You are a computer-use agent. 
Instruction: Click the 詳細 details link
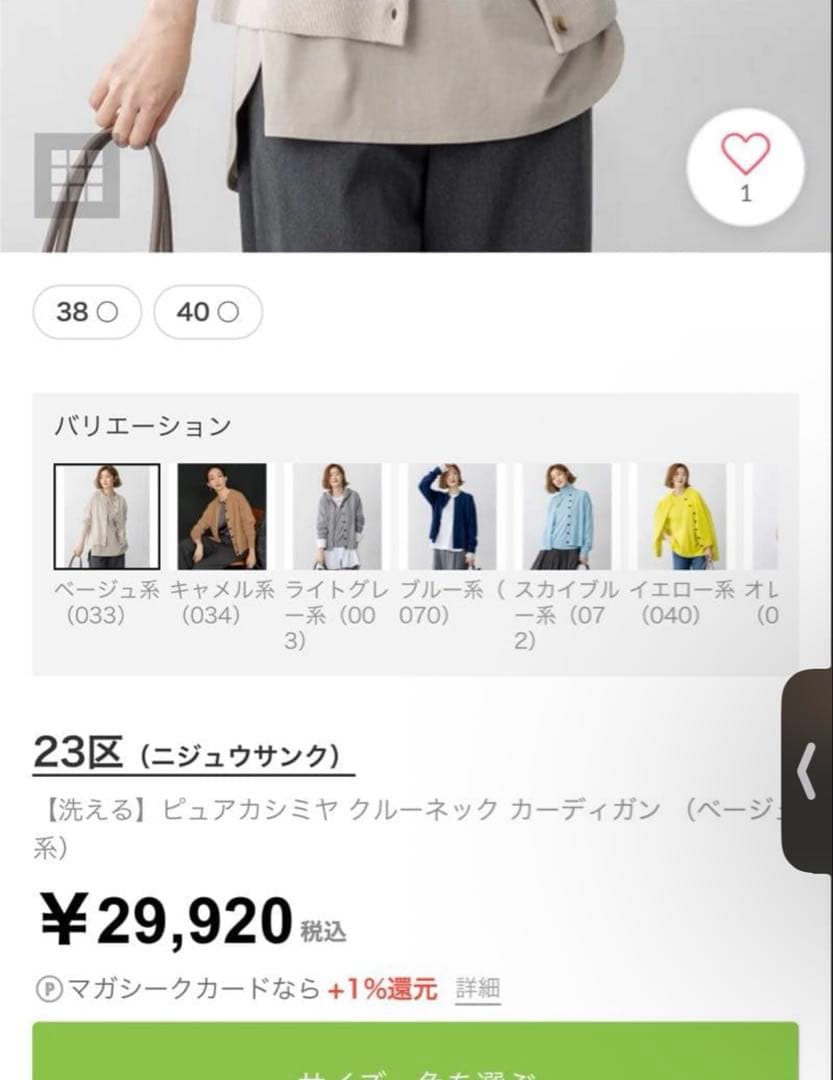point(476,985)
